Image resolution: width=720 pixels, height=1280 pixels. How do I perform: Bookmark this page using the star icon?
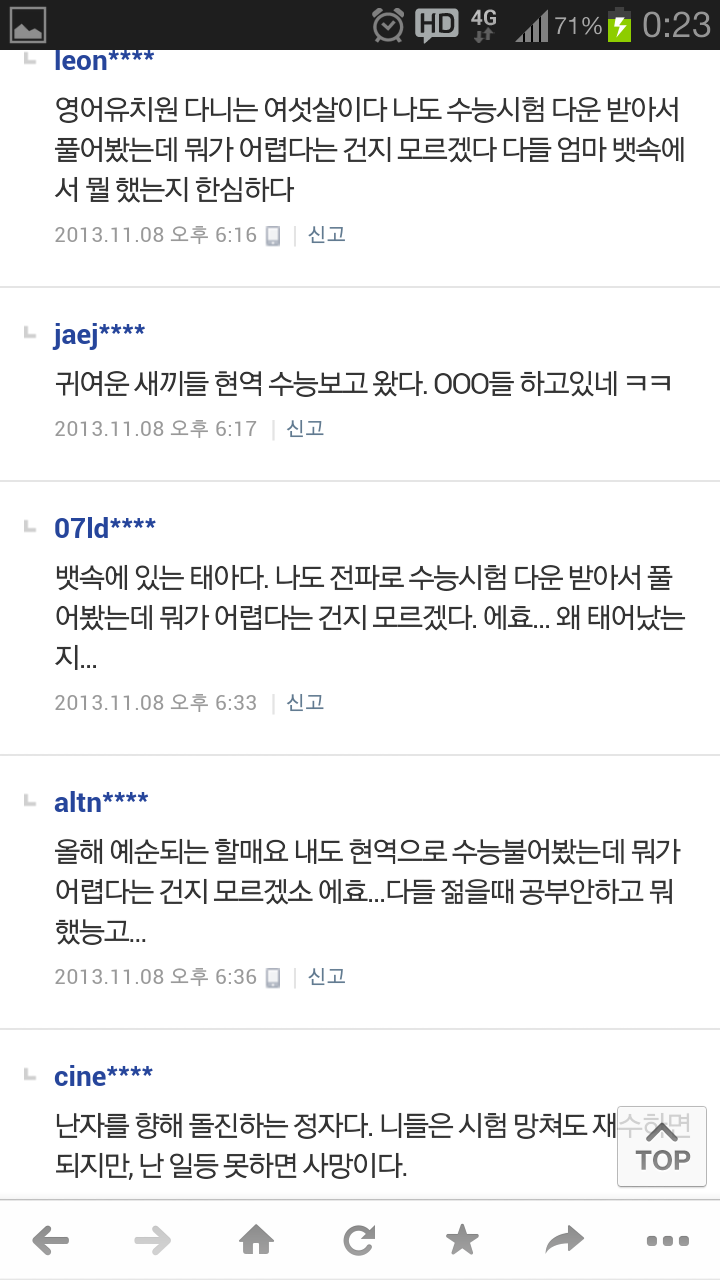(462, 1239)
